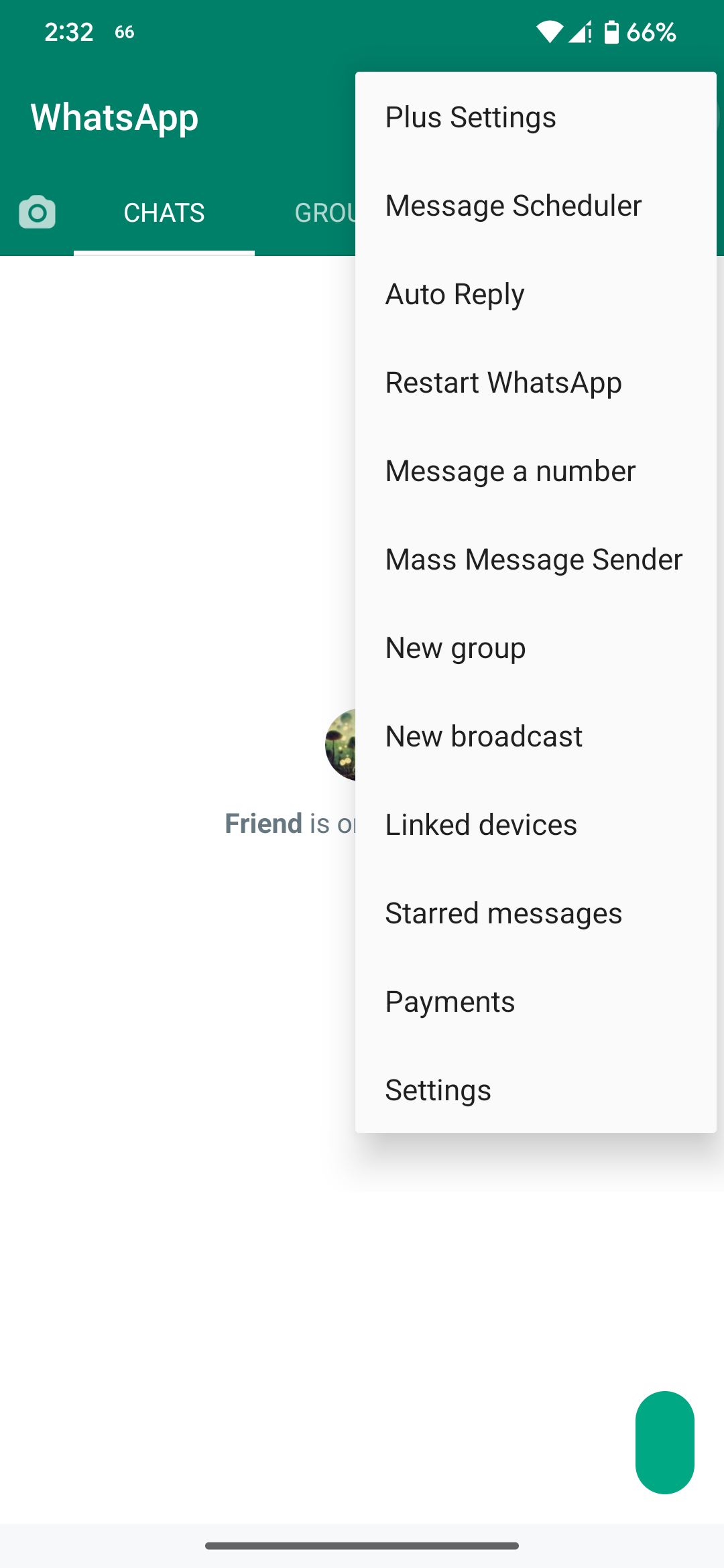Open Mass Message Sender
Viewport: 724px width, 1568px height.
pyautogui.click(x=536, y=559)
